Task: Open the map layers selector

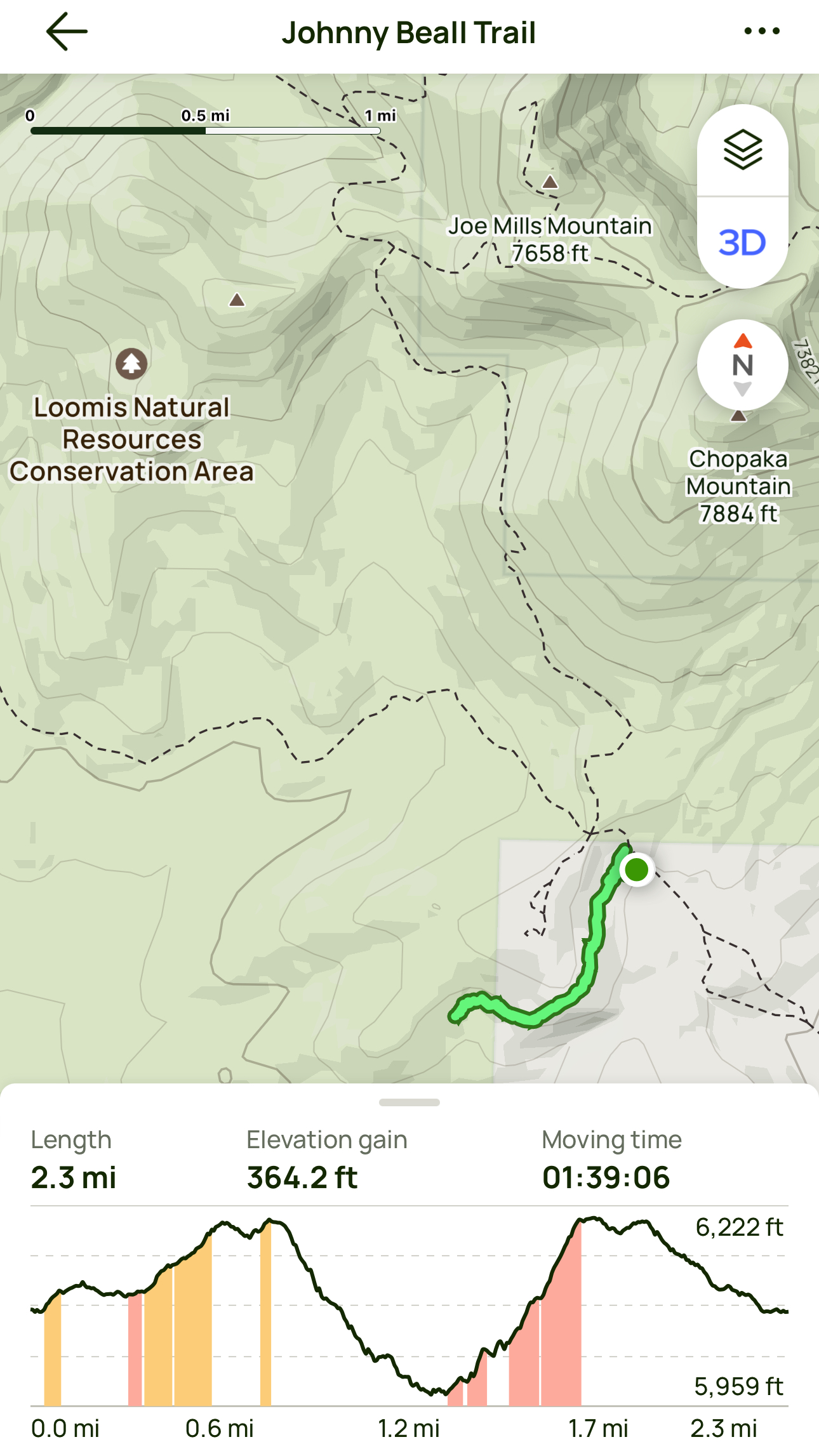Action: [x=742, y=150]
